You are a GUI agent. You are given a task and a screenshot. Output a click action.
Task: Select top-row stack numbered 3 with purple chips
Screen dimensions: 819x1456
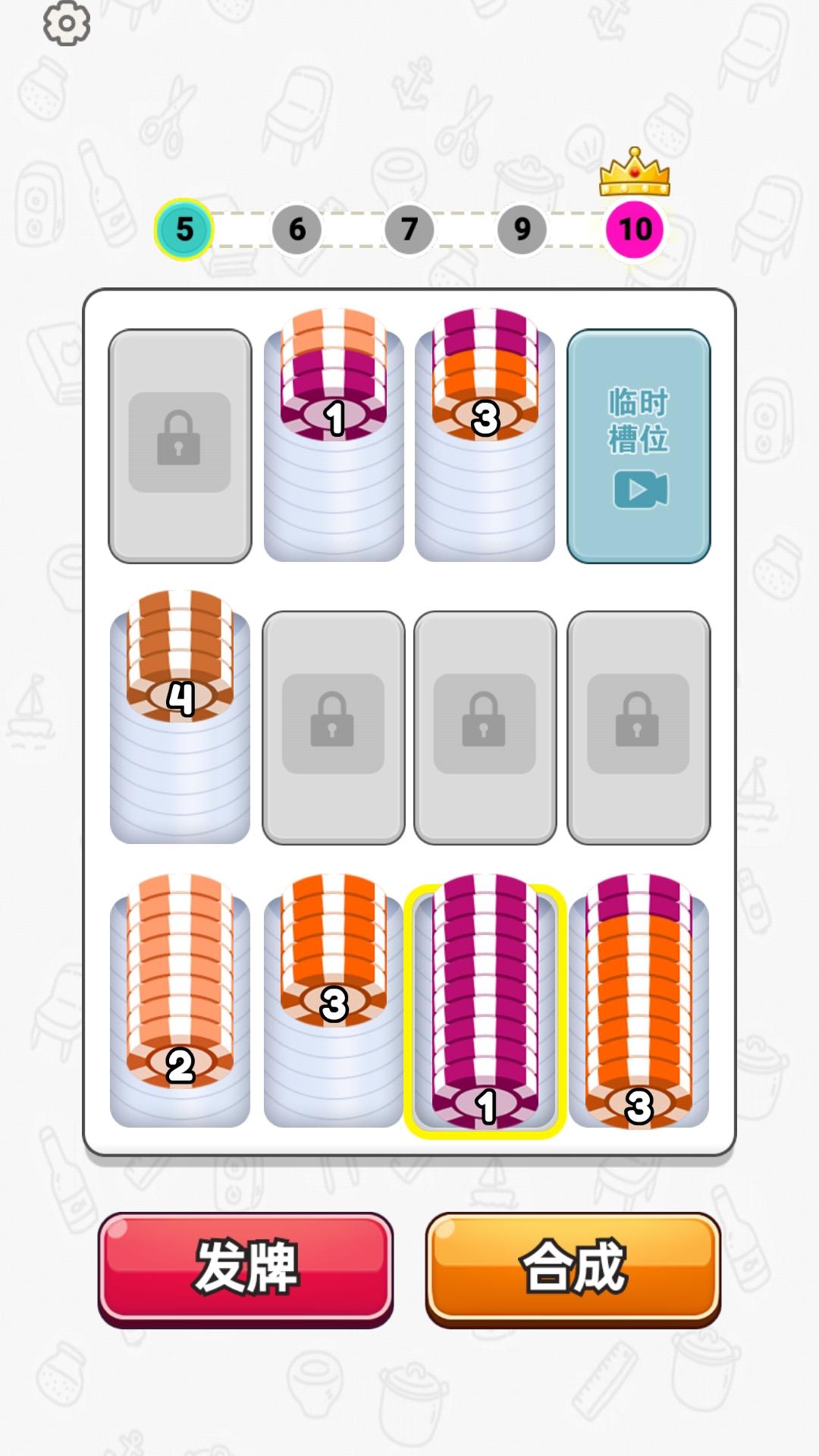485,436
